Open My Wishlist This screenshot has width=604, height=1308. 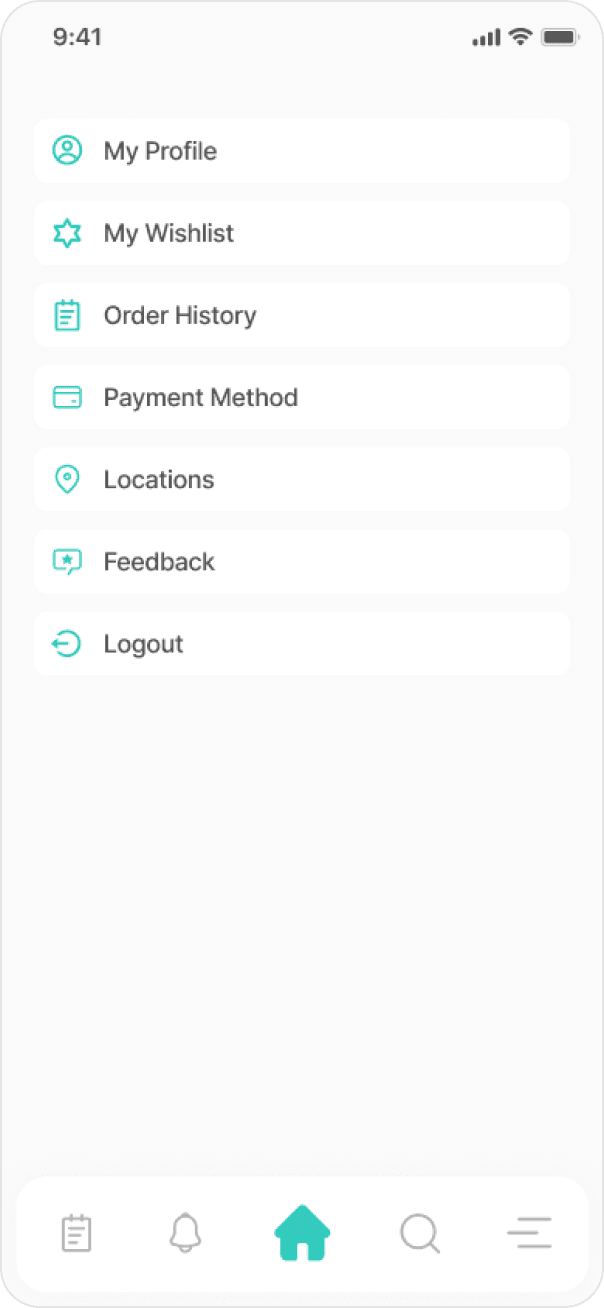click(302, 233)
